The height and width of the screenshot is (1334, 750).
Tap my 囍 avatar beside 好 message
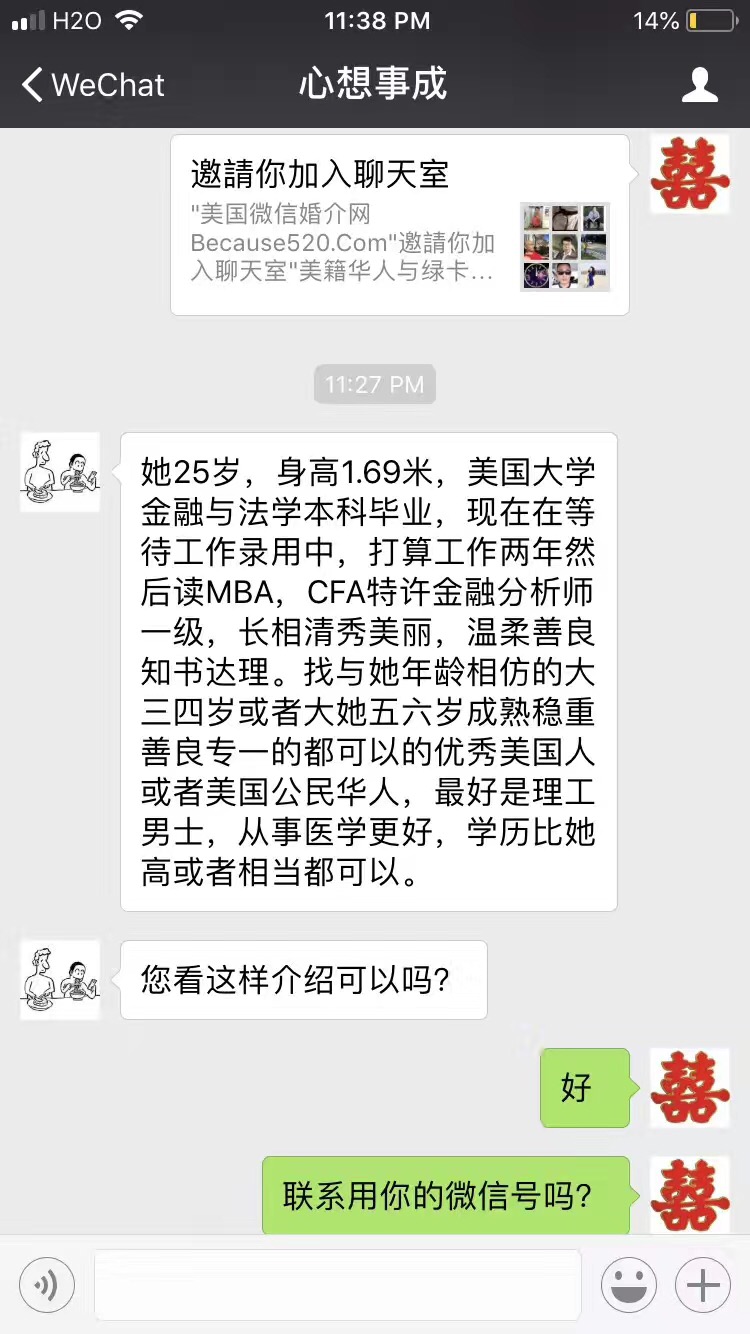(x=689, y=1088)
